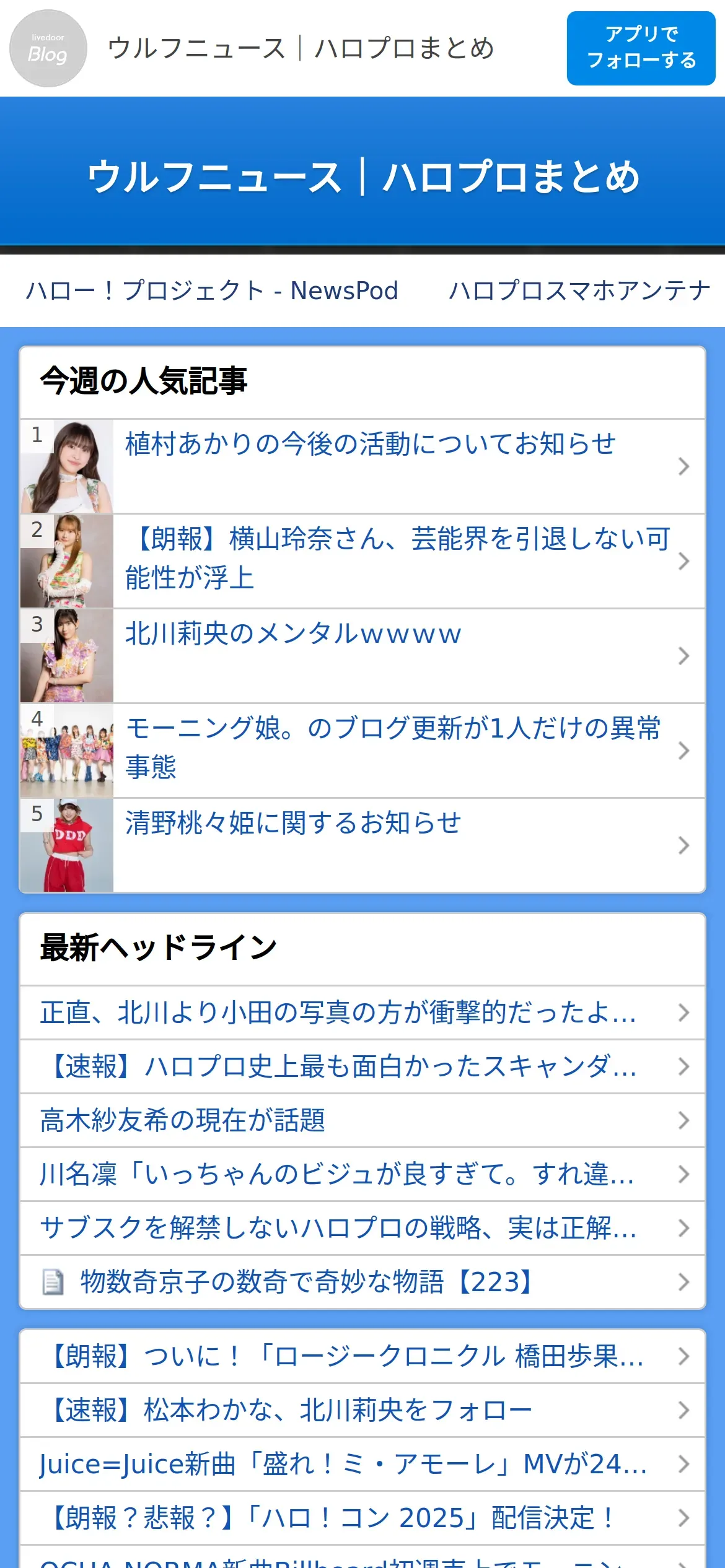Viewport: 725px width, 1568px height.
Task: Open 川名凛「いっちゃんのビジュ headline
Action: tap(338, 1174)
